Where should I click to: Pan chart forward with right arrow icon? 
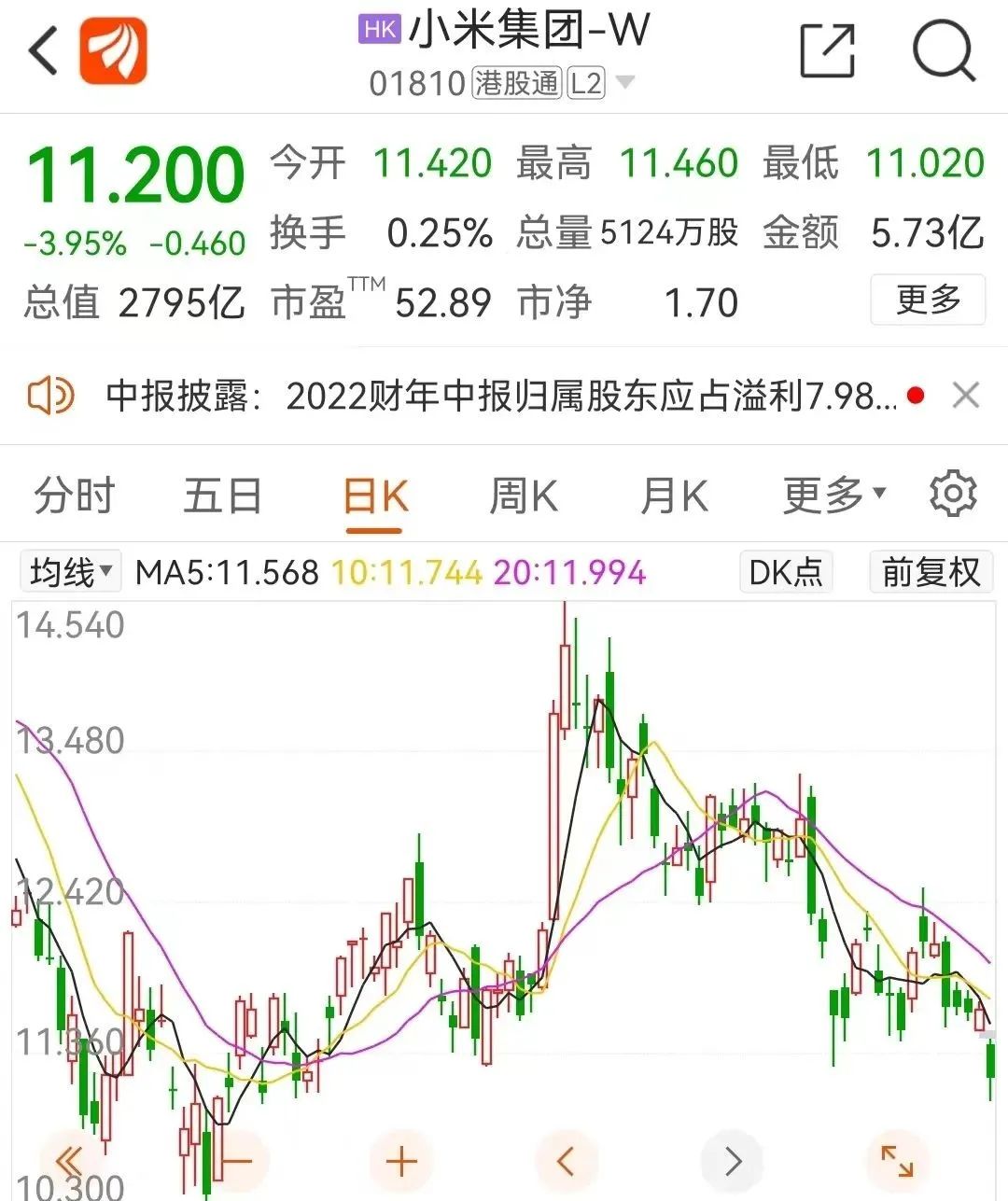(732, 1160)
